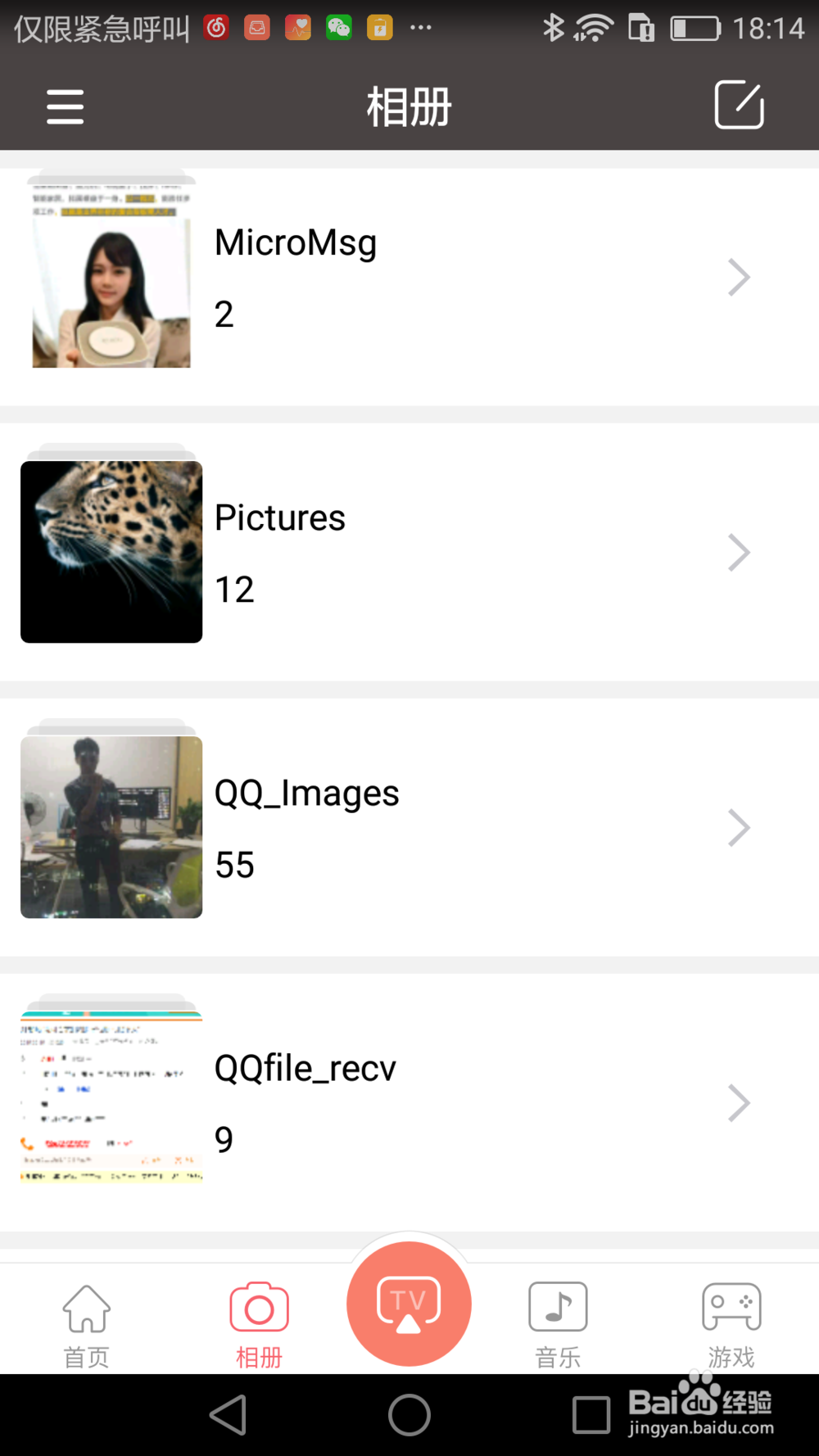Open the QQfile_recv album
This screenshot has width=819, height=1456.
click(409, 1102)
